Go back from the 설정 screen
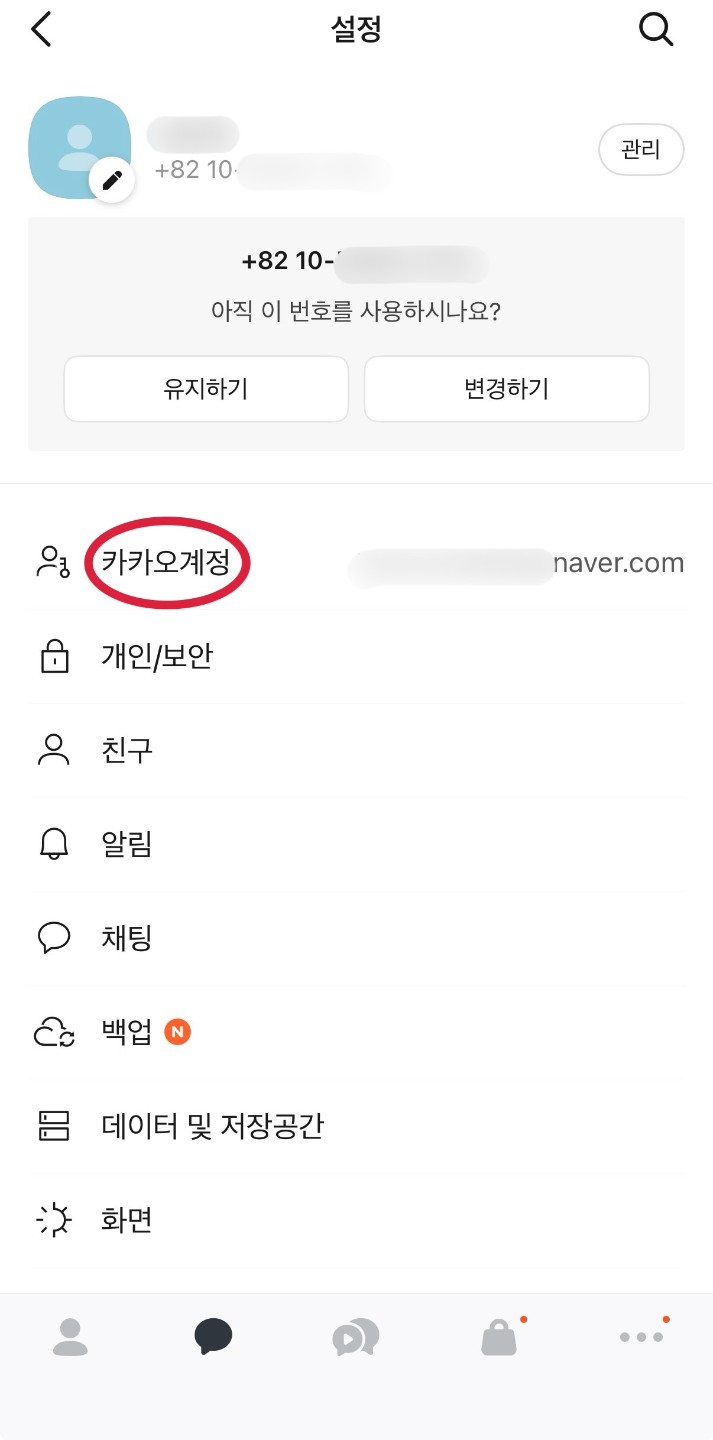 (41, 30)
